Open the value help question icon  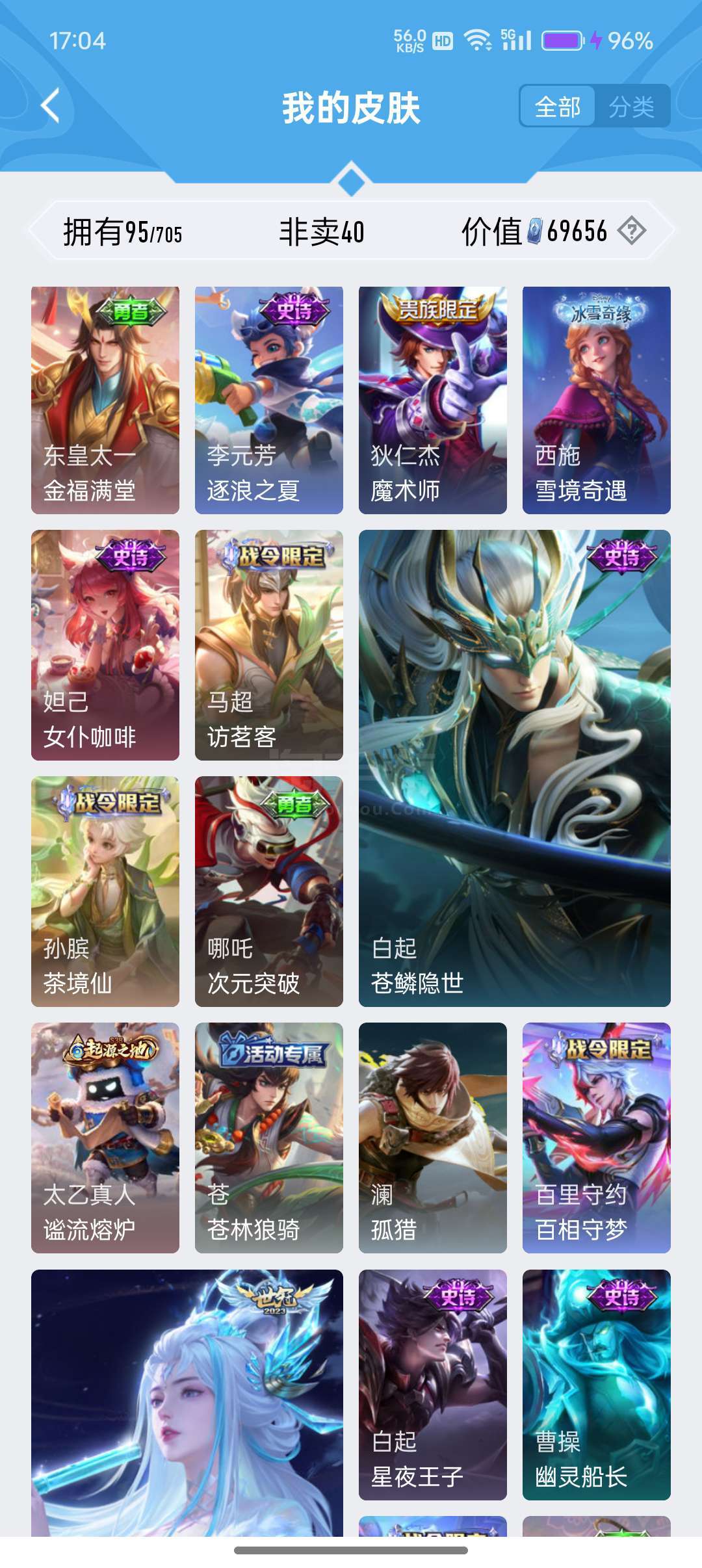pyautogui.click(x=631, y=231)
